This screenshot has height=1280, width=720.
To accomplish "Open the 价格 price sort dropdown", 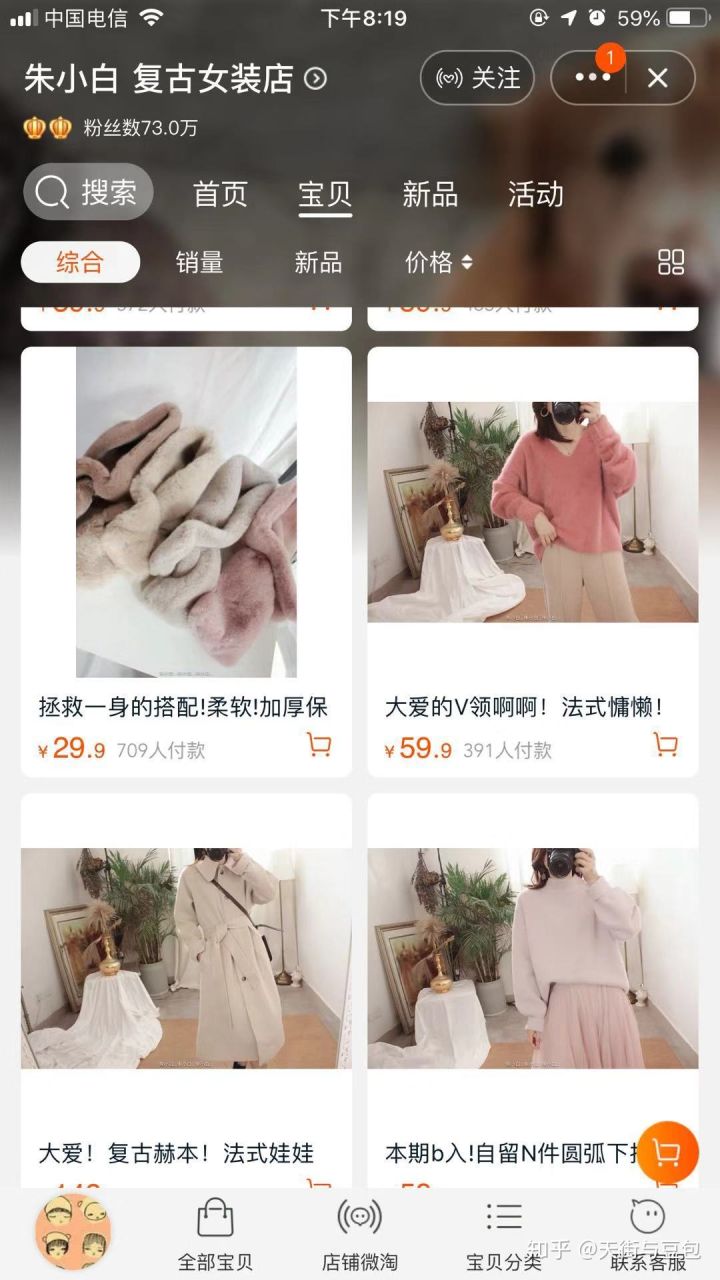I will 434,261.
